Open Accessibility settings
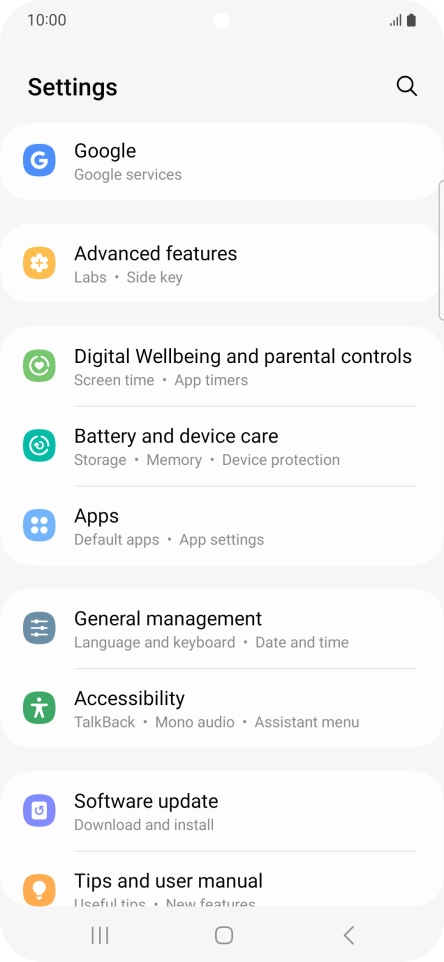This screenshot has width=444, height=962. (221, 709)
